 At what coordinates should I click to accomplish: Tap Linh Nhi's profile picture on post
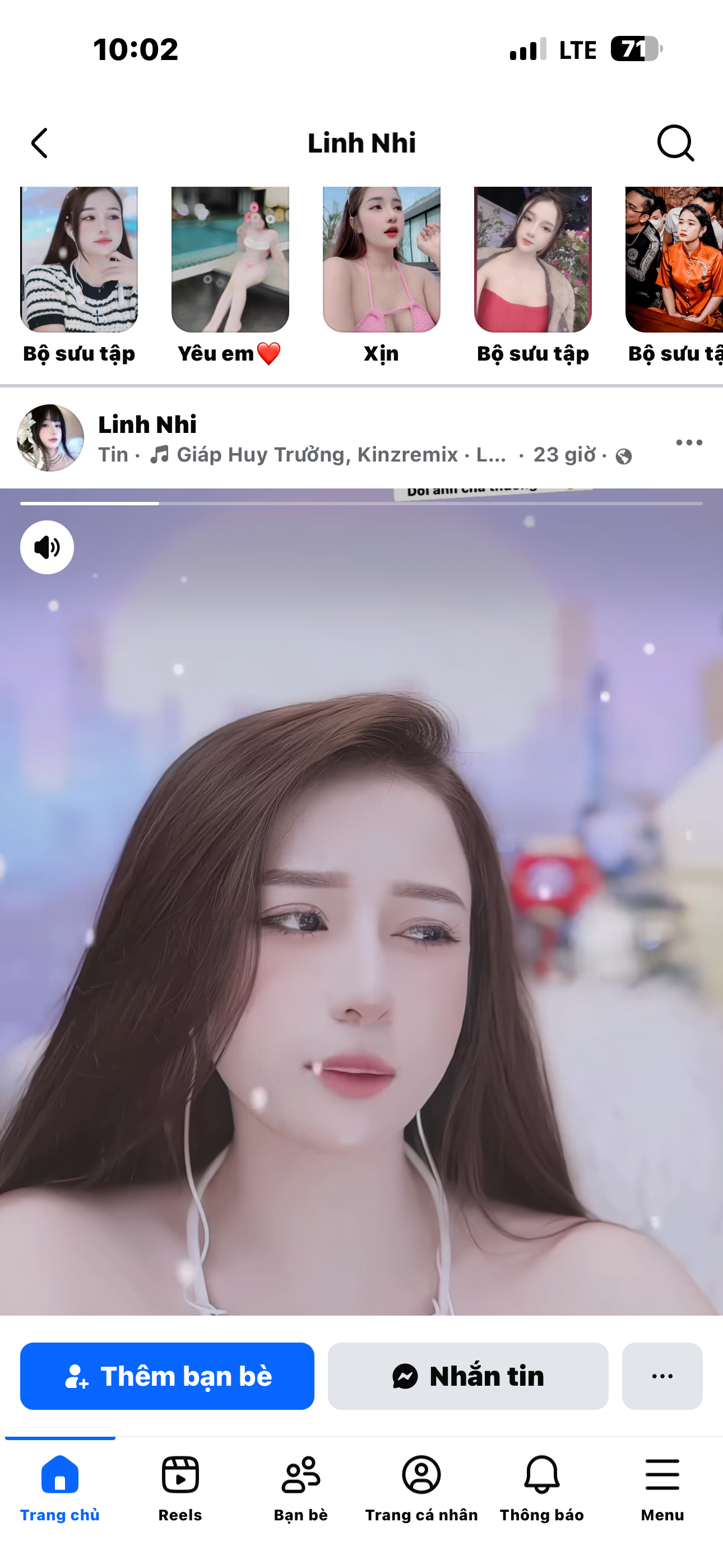click(x=50, y=437)
